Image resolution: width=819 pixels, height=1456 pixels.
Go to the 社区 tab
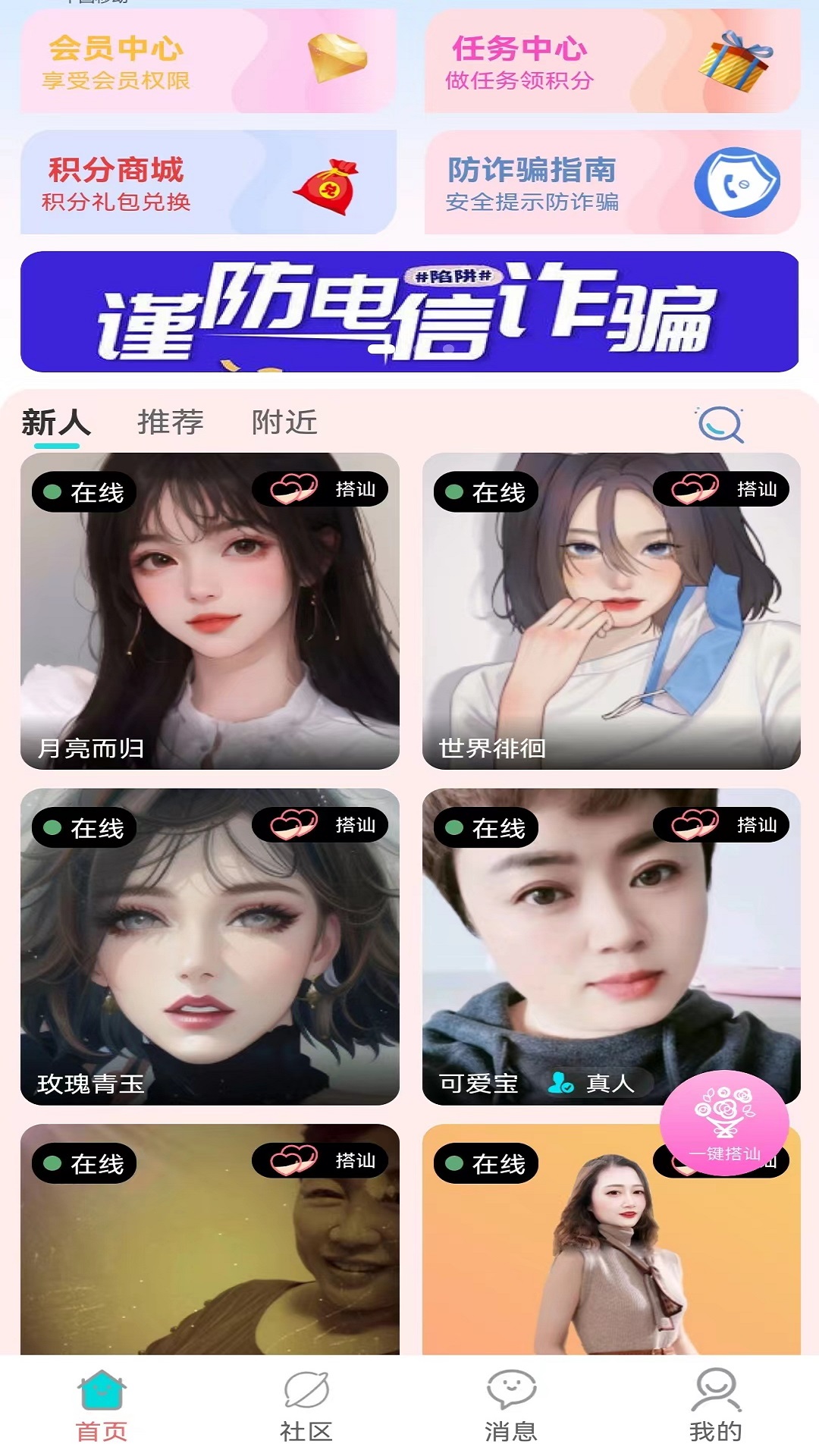[x=306, y=1405]
